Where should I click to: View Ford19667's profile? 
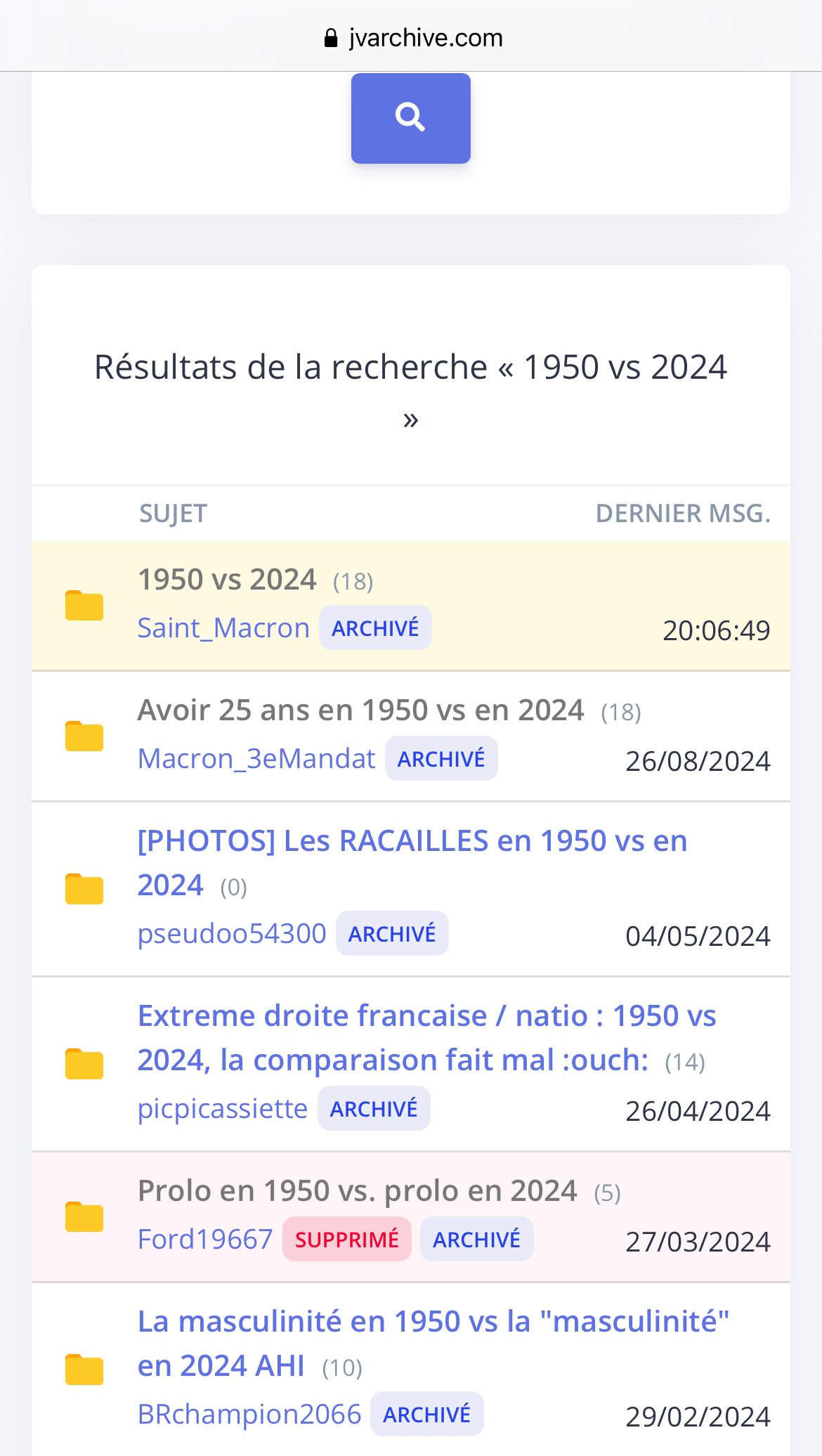205,1239
